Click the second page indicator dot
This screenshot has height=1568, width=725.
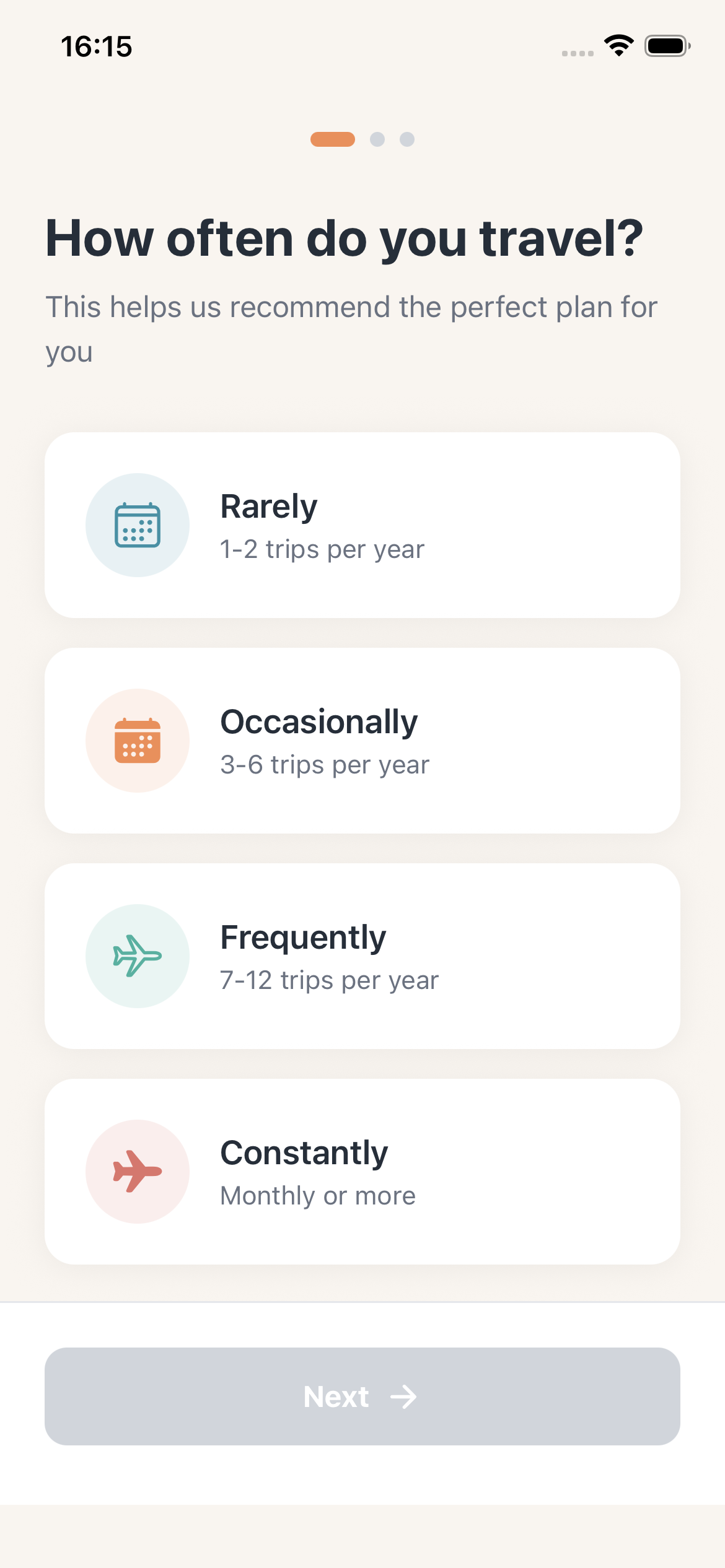377,140
